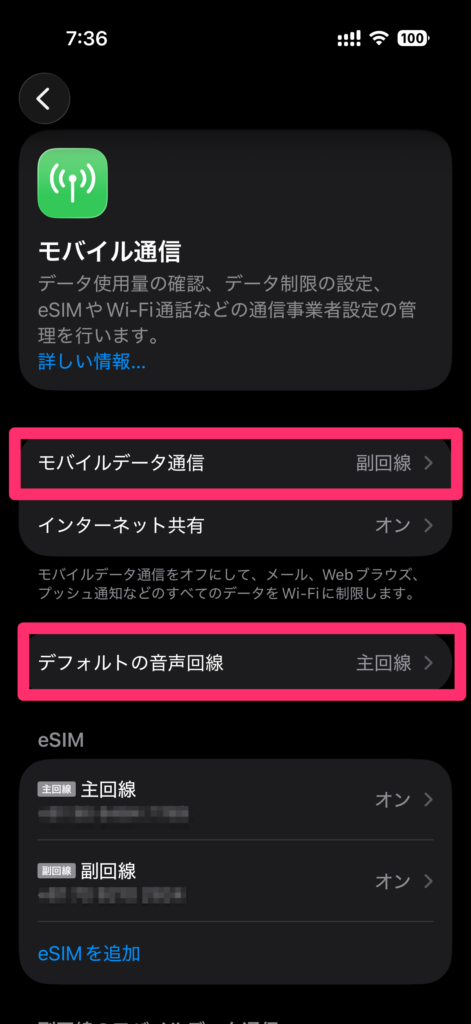471x1024 pixels.
Task: Open インターネット共有 settings
Action: [236, 525]
